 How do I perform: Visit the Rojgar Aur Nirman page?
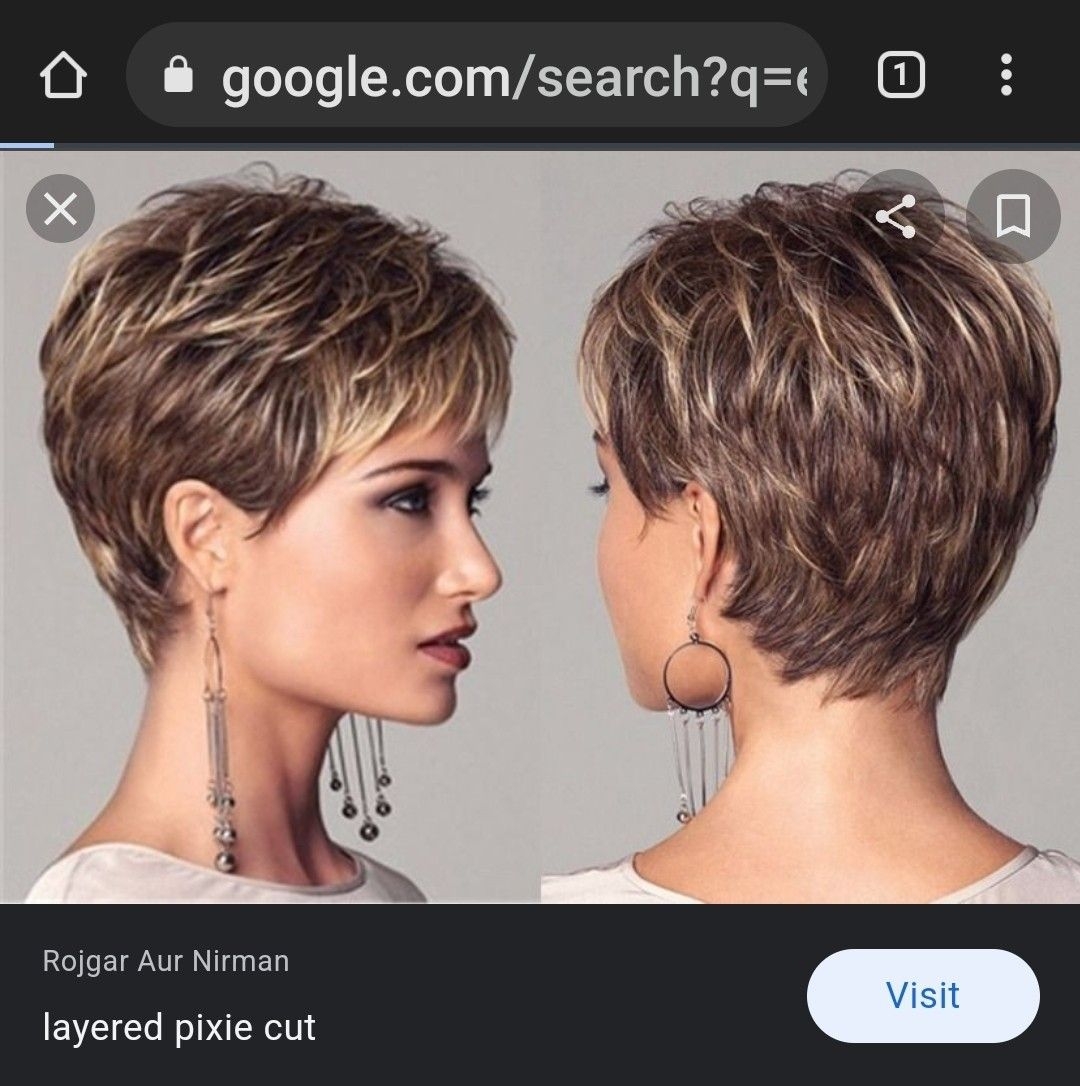pos(922,996)
